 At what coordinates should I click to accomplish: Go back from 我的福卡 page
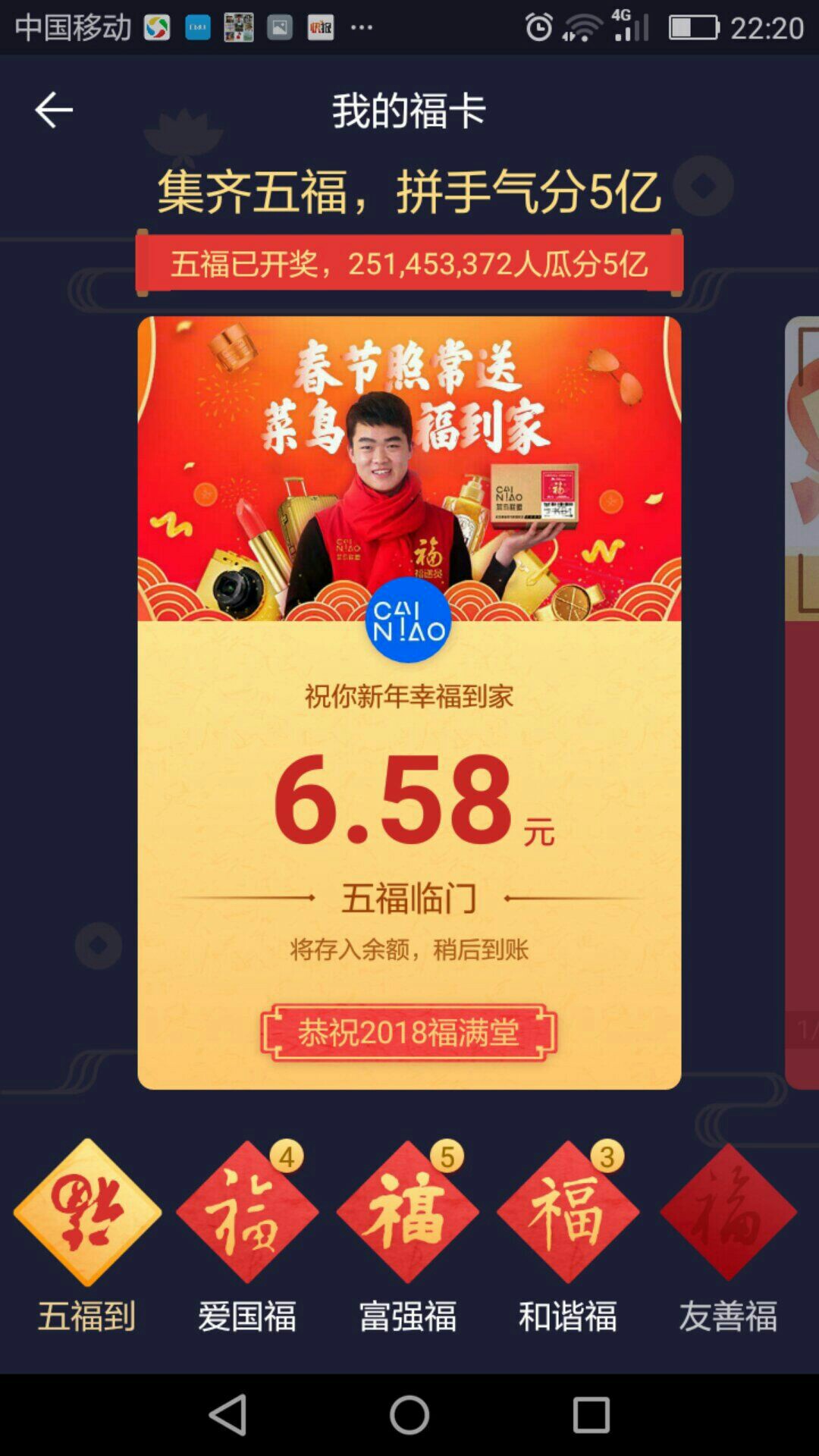click(54, 110)
